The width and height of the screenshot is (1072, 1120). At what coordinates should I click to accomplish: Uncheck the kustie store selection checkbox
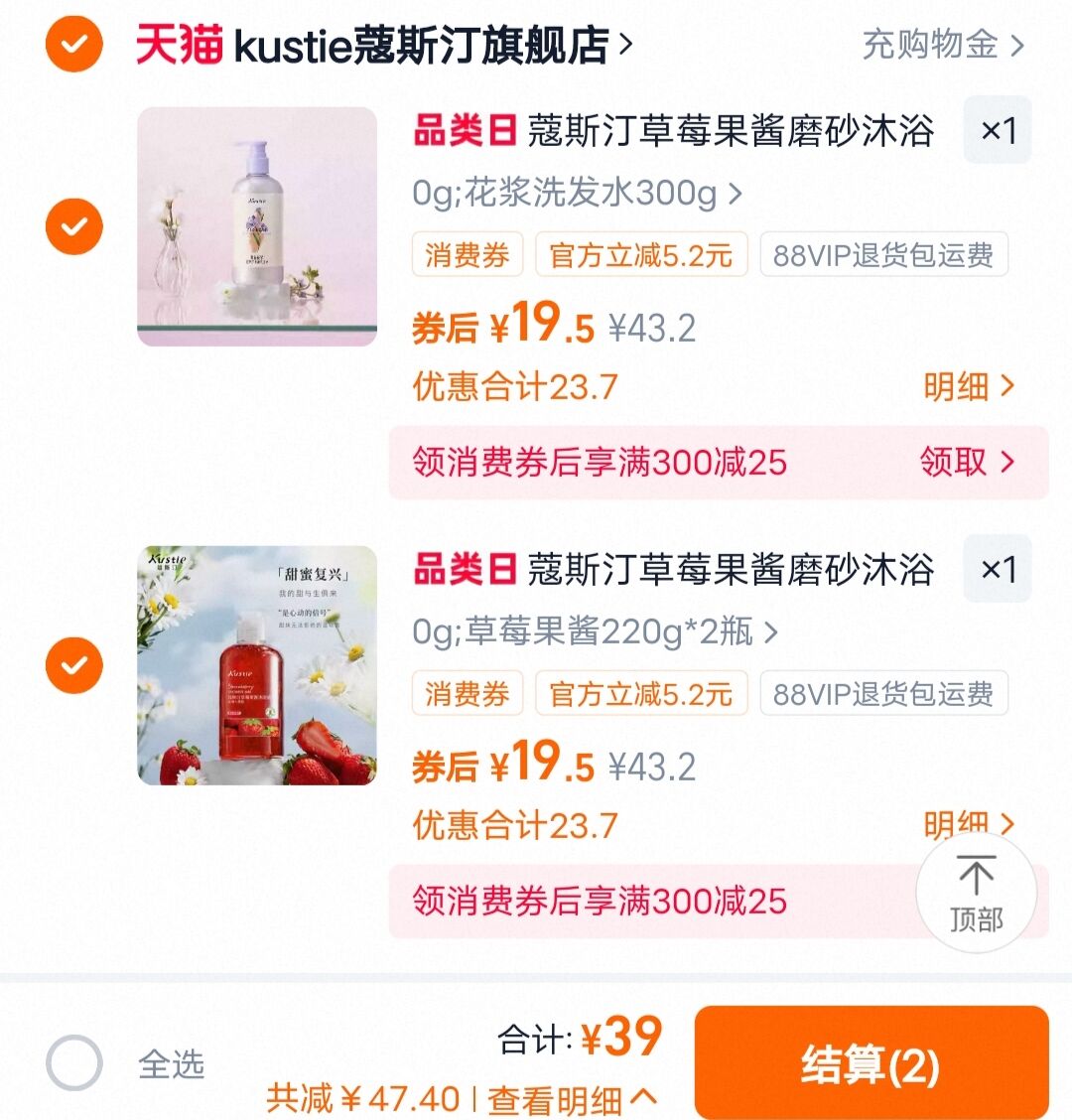[x=73, y=42]
